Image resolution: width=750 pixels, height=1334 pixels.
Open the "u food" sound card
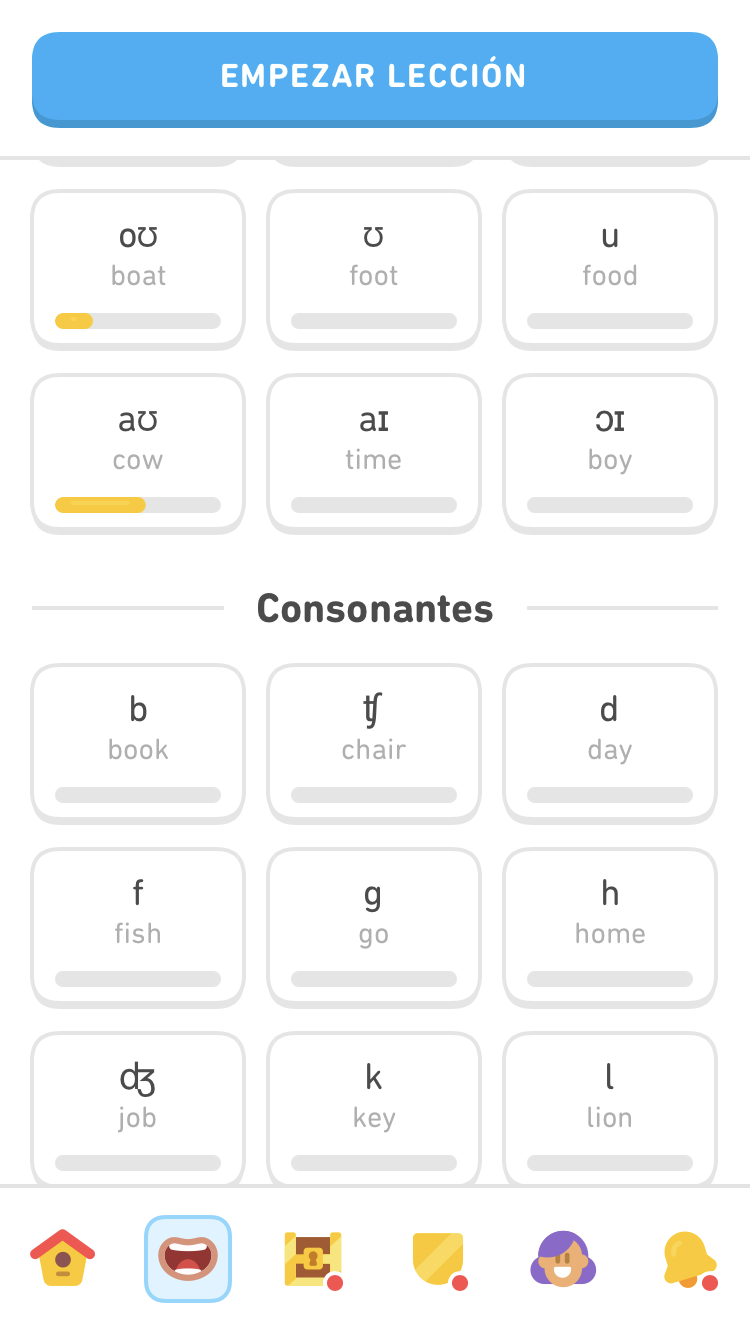(x=609, y=268)
